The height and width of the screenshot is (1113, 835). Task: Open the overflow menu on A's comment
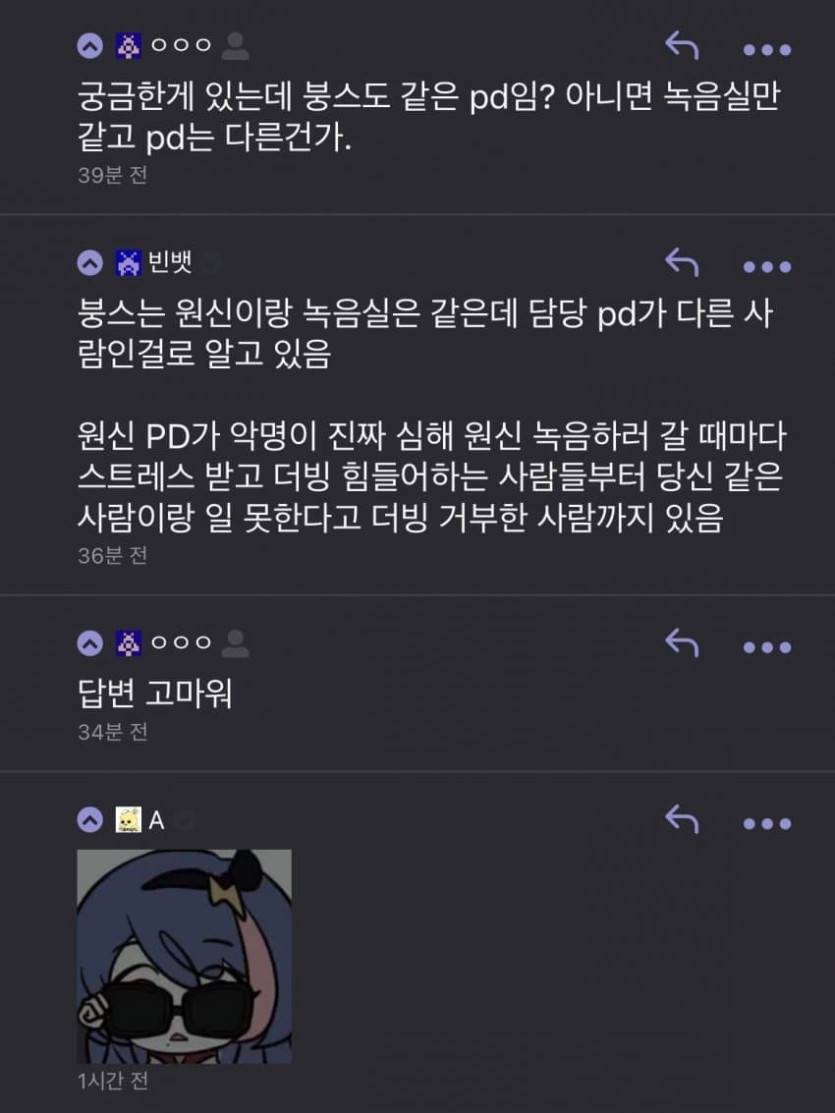(767, 824)
